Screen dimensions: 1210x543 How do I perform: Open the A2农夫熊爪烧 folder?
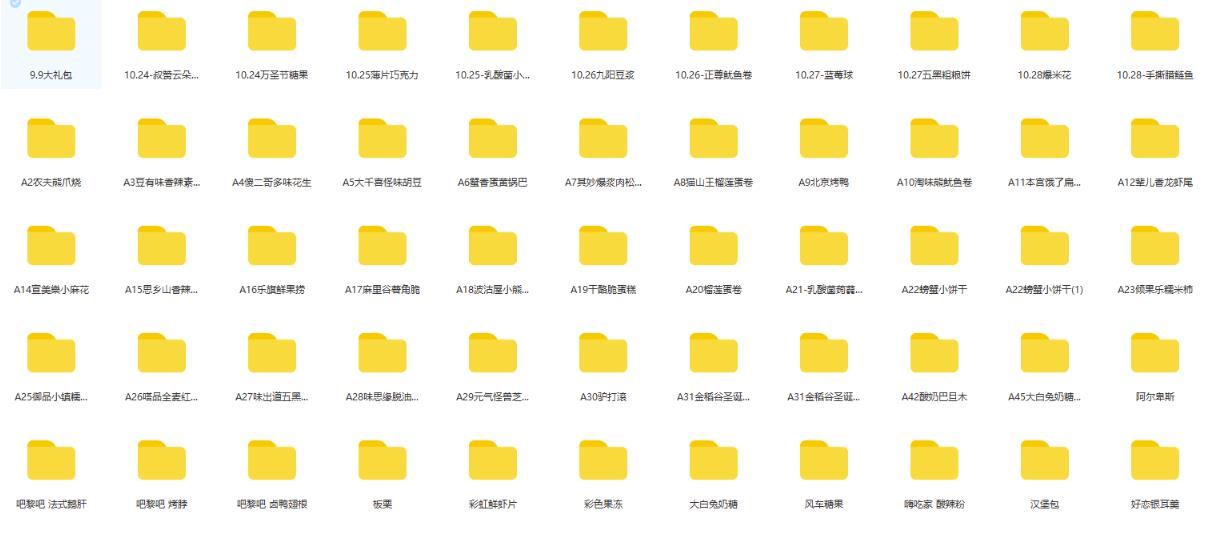pos(51,139)
